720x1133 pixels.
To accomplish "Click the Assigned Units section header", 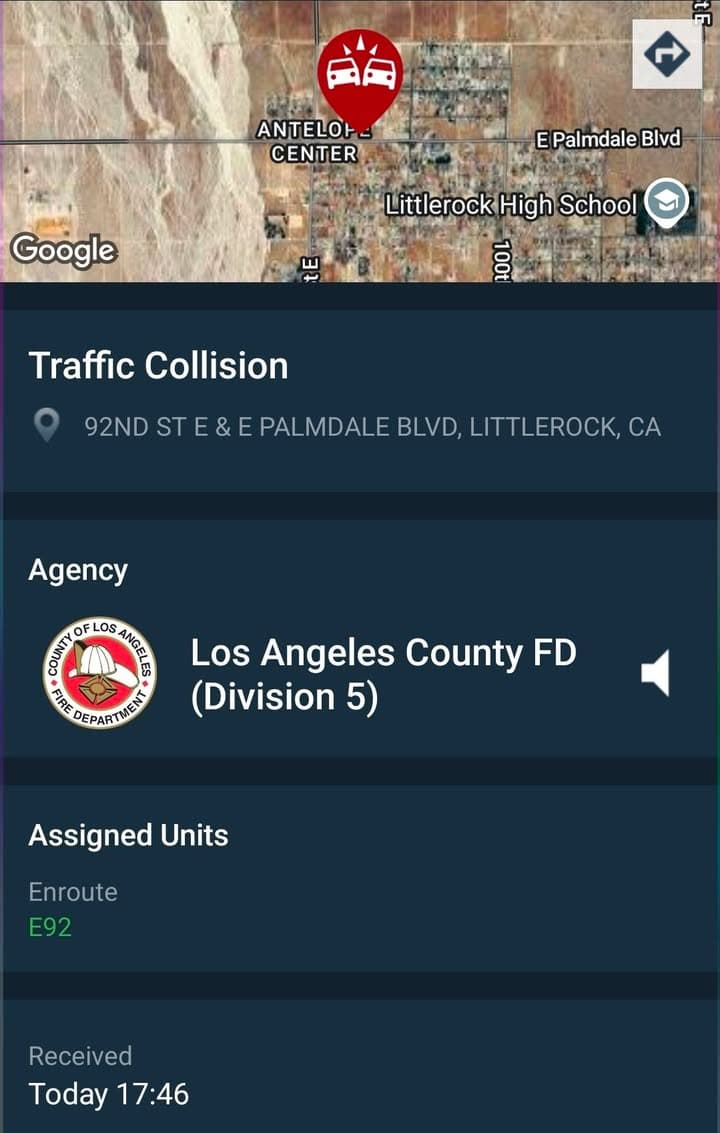I will [x=129, y=835].
